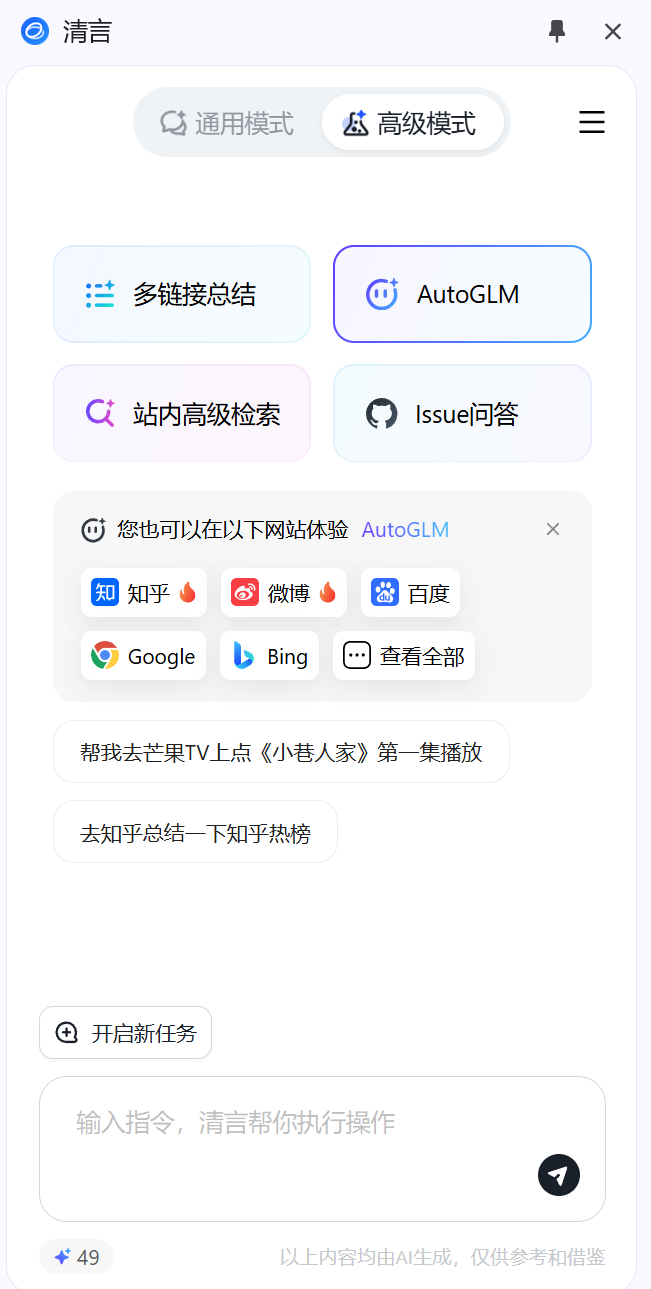Viewport: 651px width, 1289px height.
Task: Close the 清言 panel
Action: tap(613, 32)
